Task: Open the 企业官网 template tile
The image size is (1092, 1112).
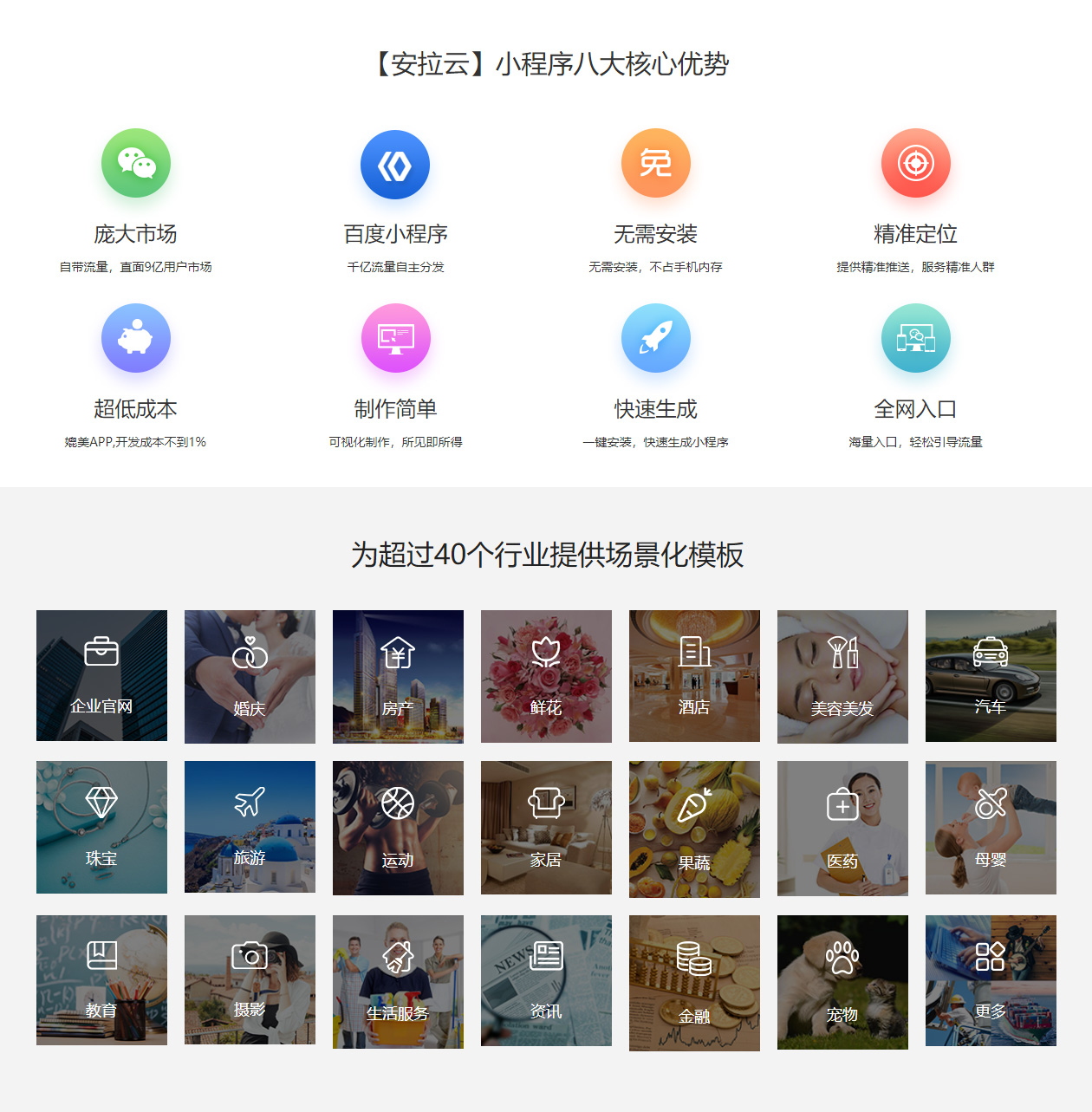Action: pos(101,676)
